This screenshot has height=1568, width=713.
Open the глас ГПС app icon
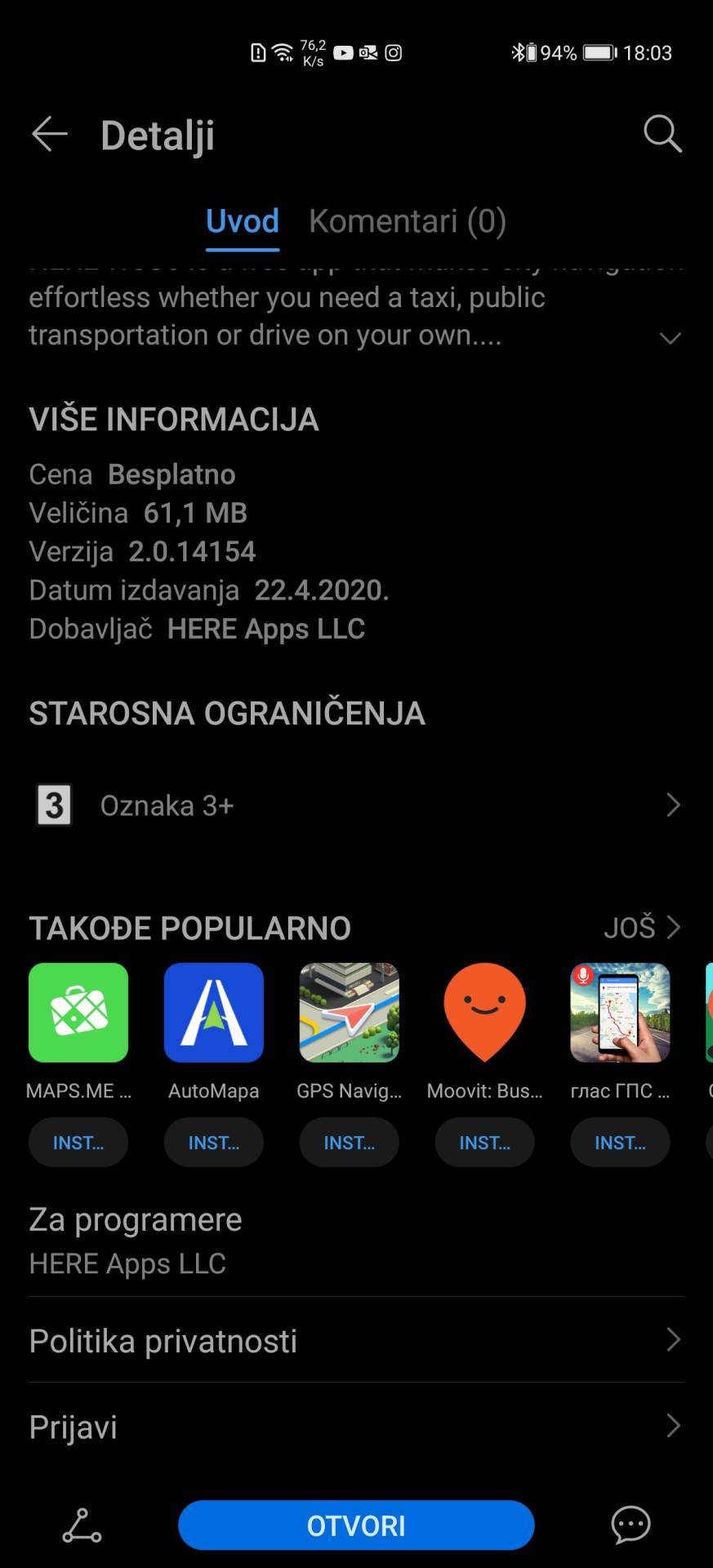pos(619,1013)
